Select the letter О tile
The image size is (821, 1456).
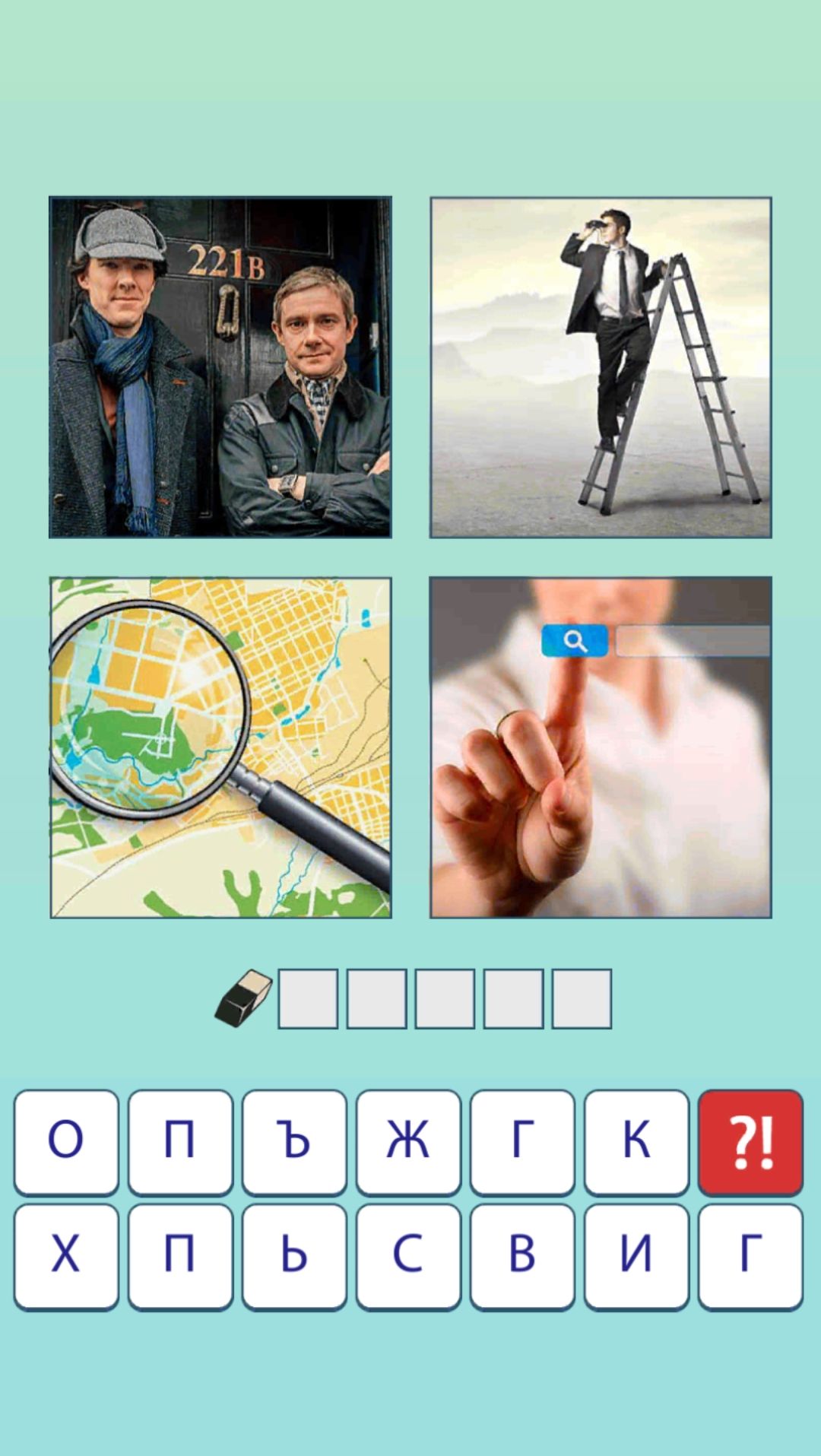[66, 1142]
